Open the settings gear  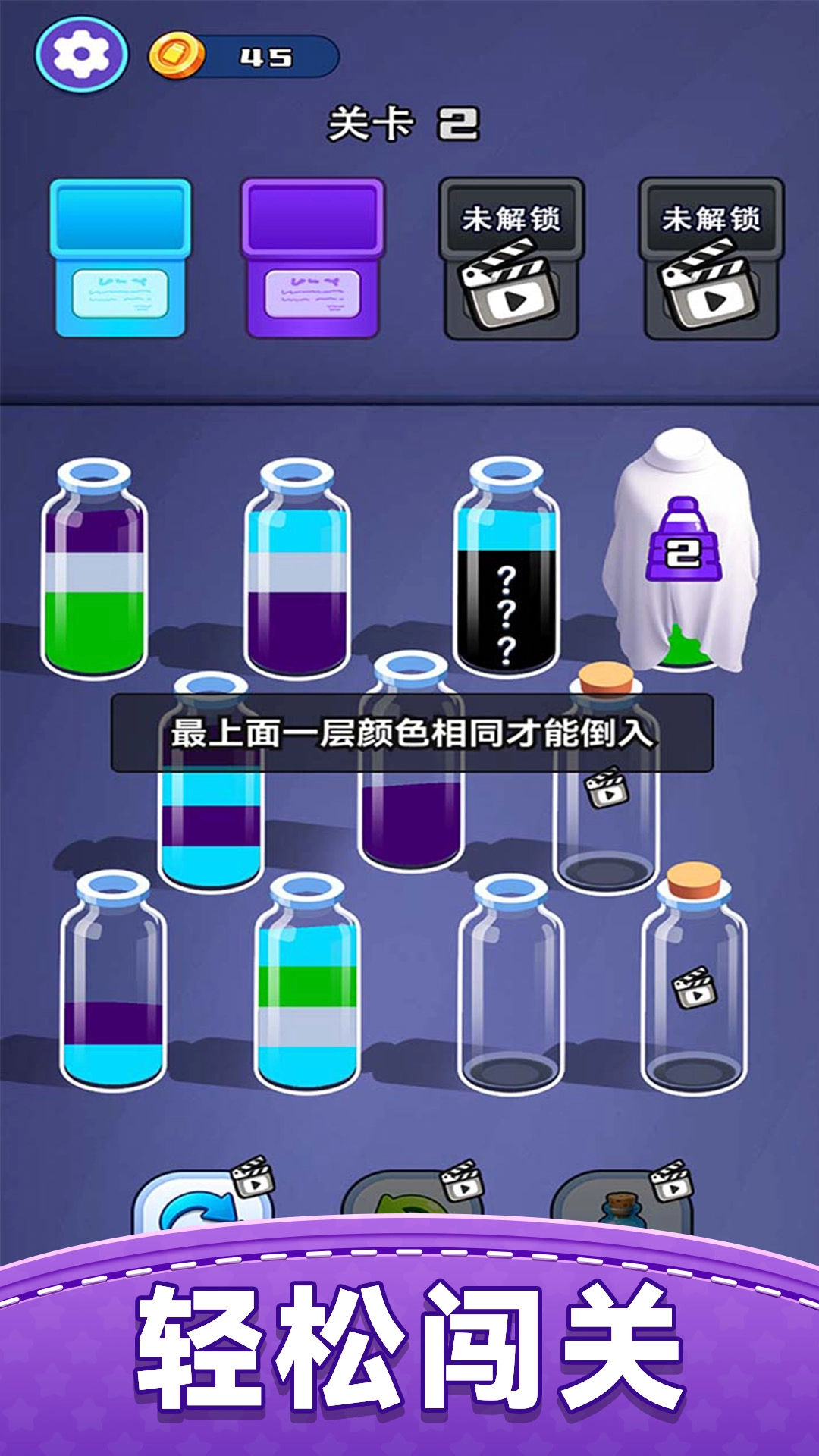(80, 53)
